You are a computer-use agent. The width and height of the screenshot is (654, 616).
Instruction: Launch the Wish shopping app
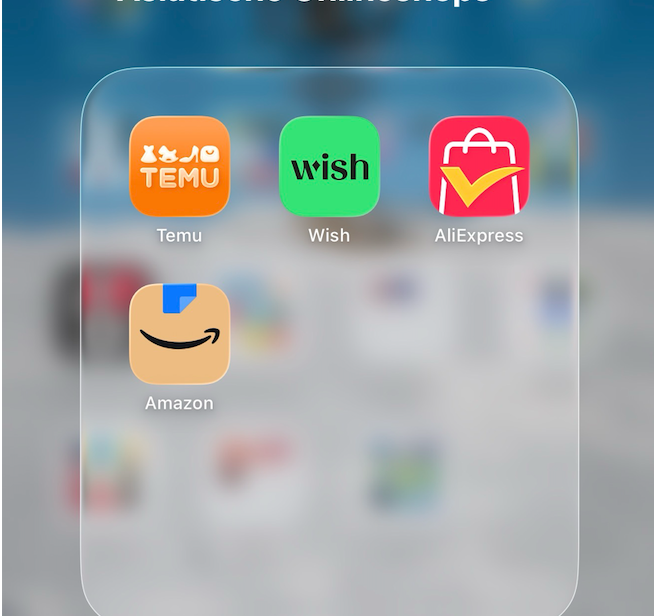click(x=329, y=166)
